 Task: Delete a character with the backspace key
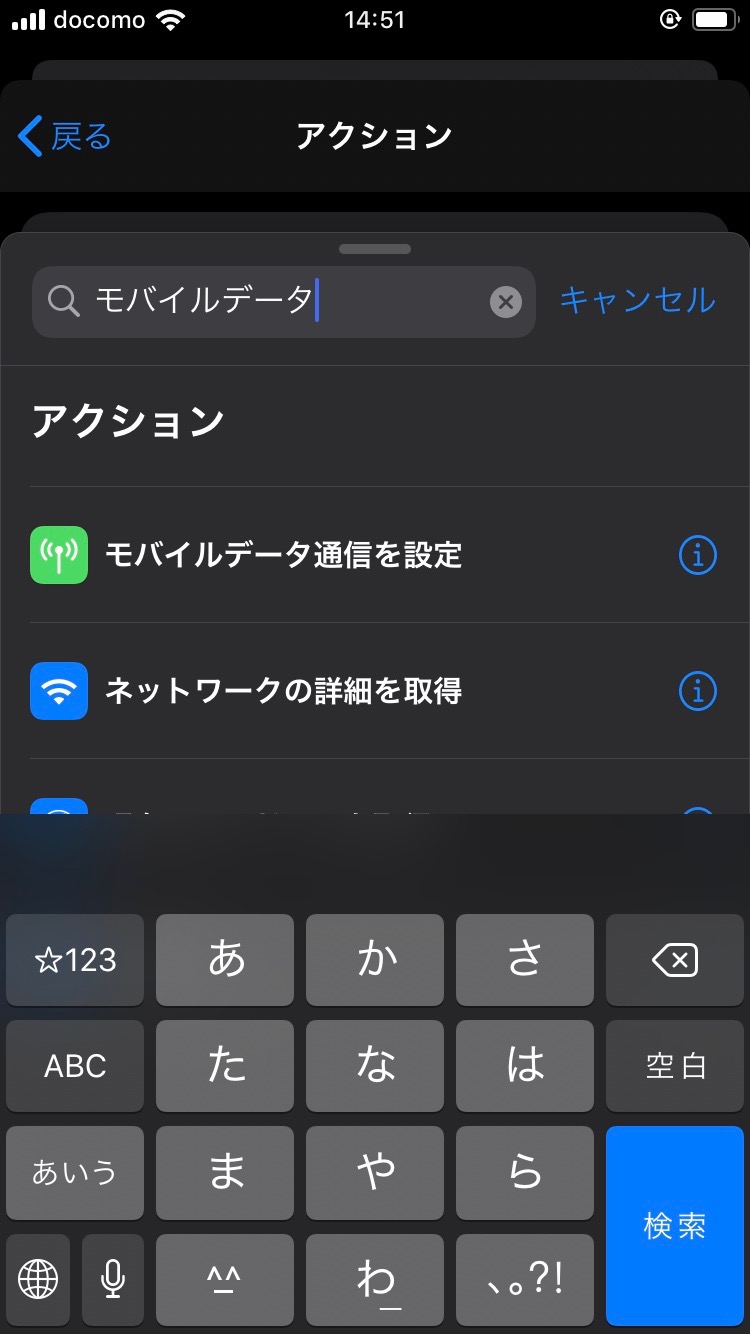tap(675, 961)
